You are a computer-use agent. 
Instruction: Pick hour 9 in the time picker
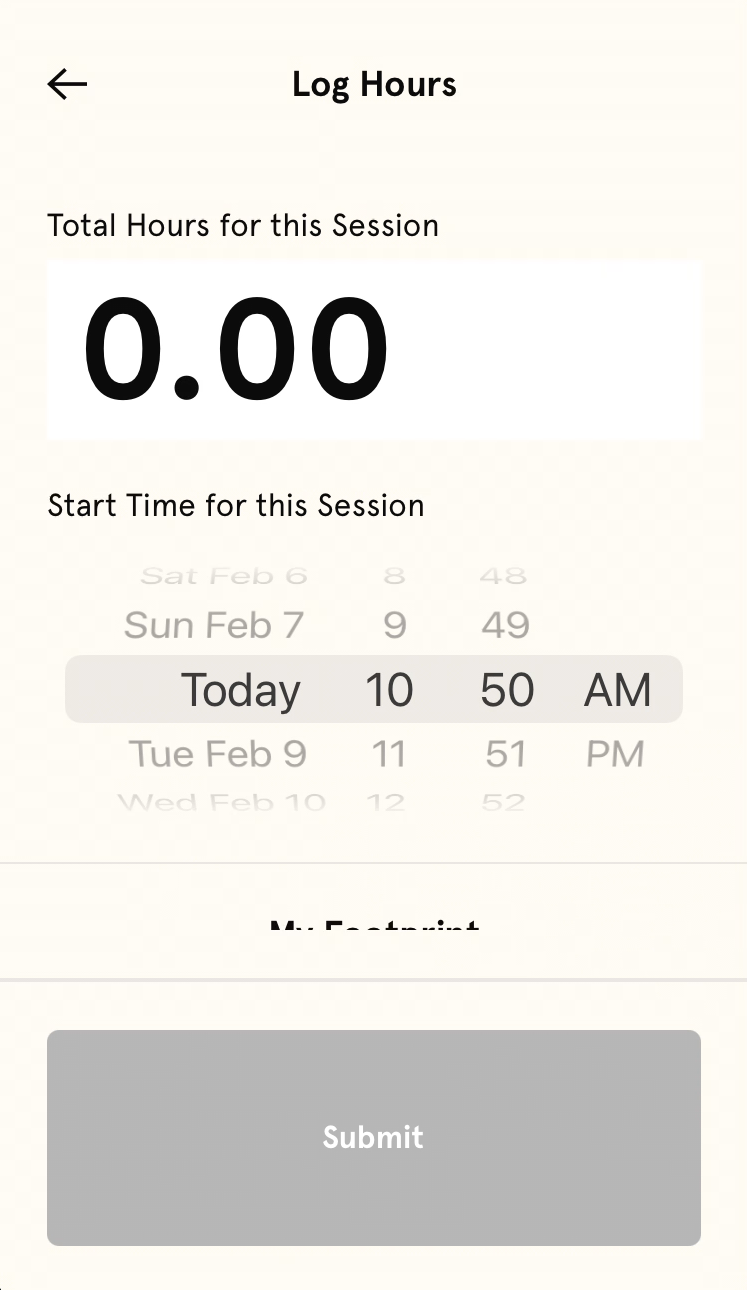(395, 626)
